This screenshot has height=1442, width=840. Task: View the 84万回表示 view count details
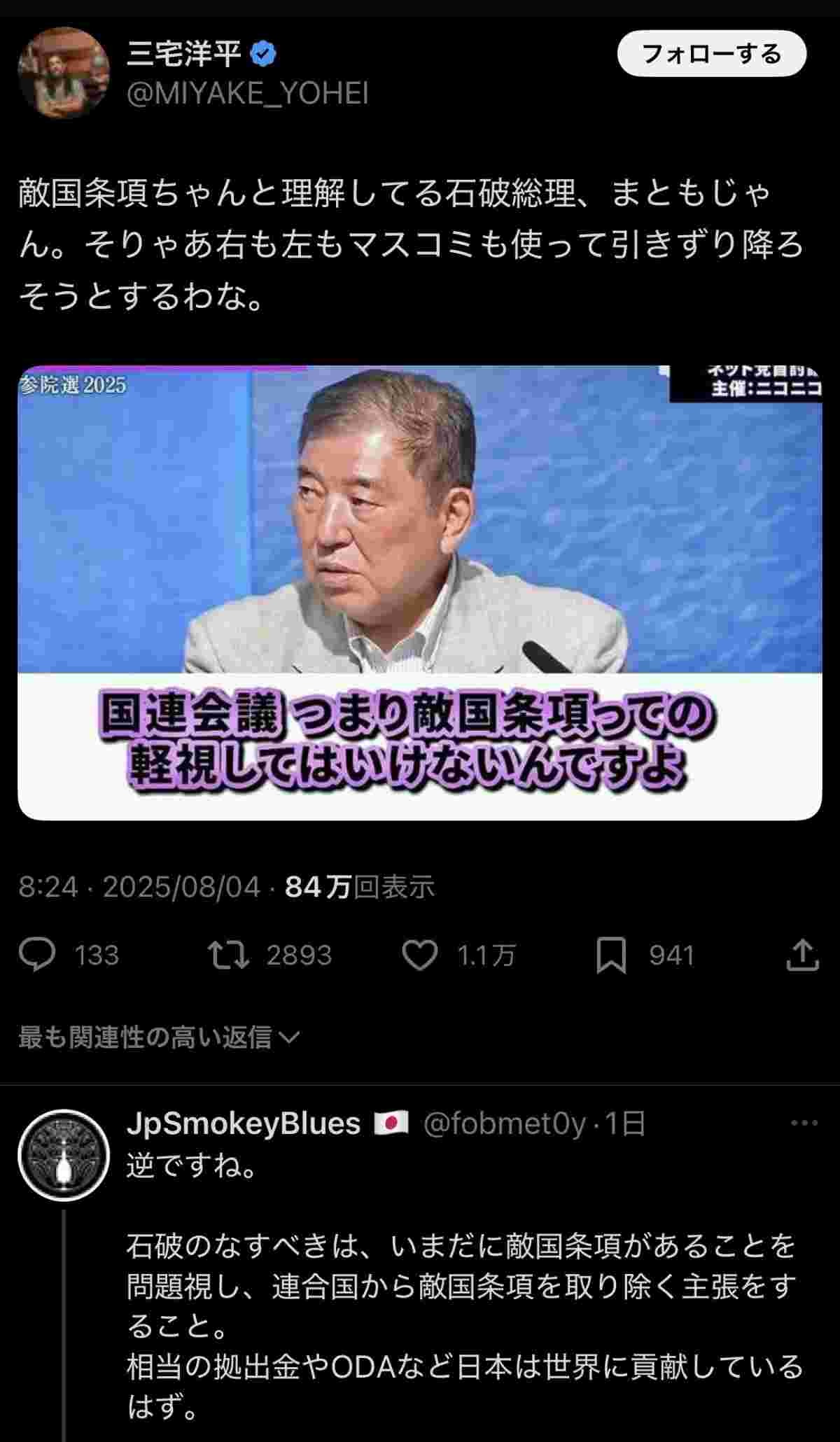[x=360, y=887]
